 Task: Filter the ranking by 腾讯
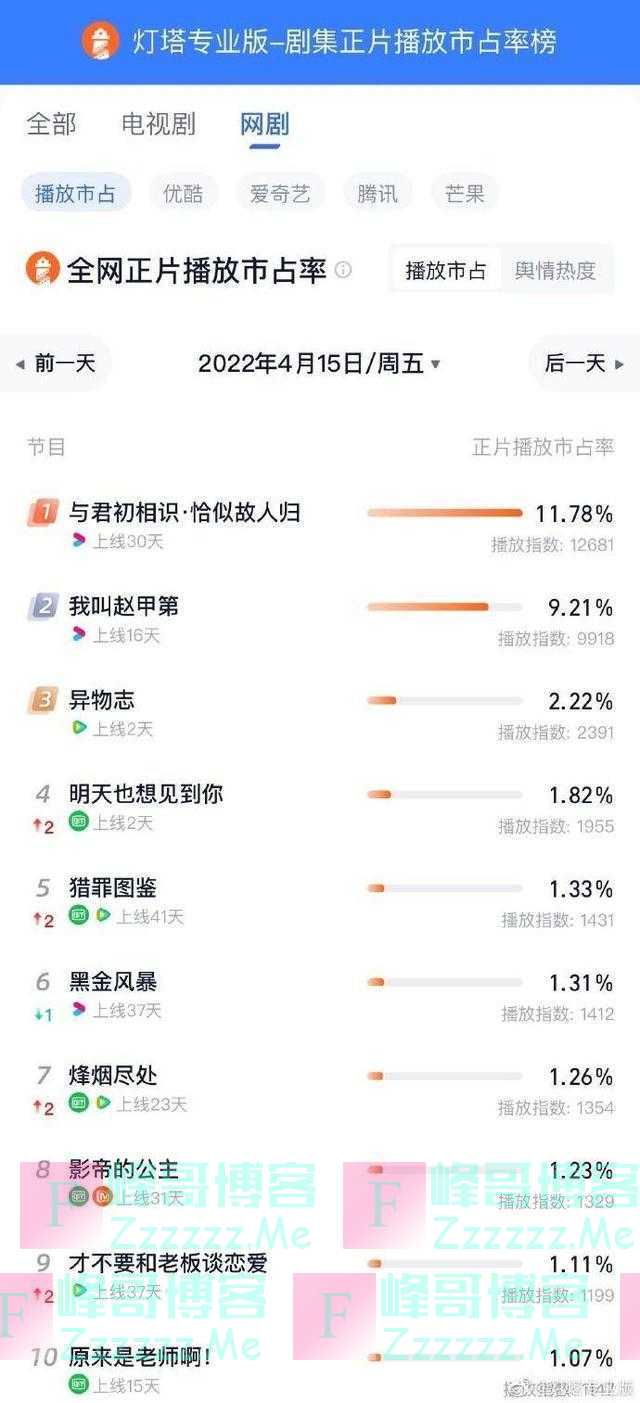pos(378,193)
